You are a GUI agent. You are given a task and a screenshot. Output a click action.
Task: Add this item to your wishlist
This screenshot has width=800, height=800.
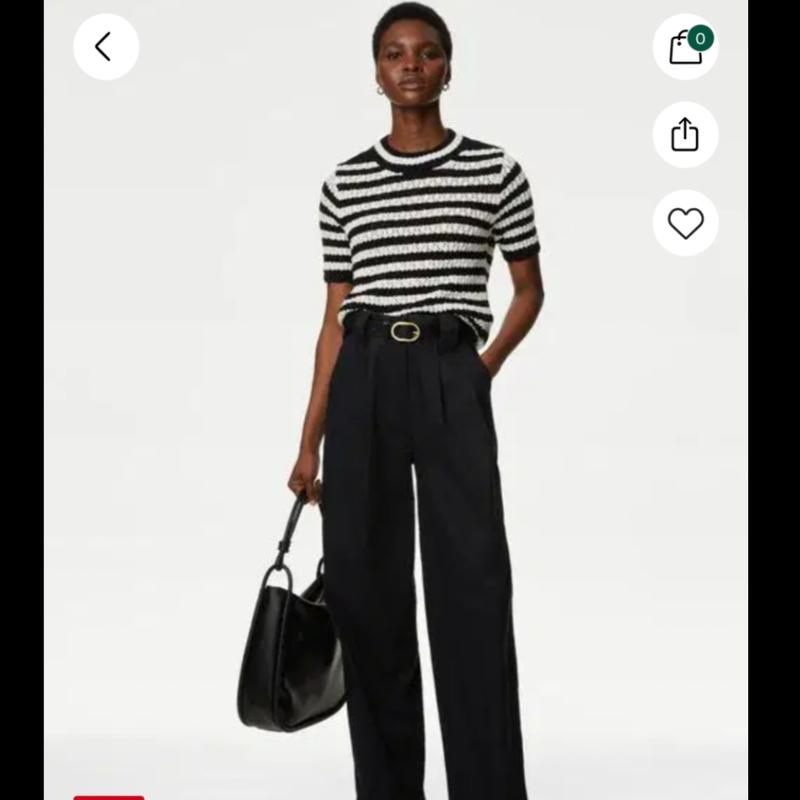tap(685, 223)
